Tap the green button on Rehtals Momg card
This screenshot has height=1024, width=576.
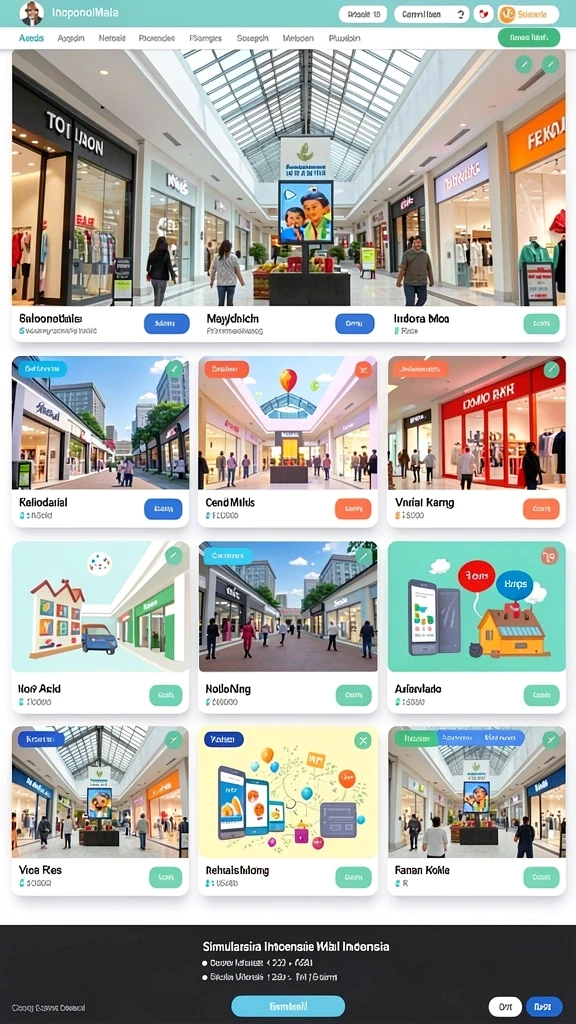click(353, 877)
